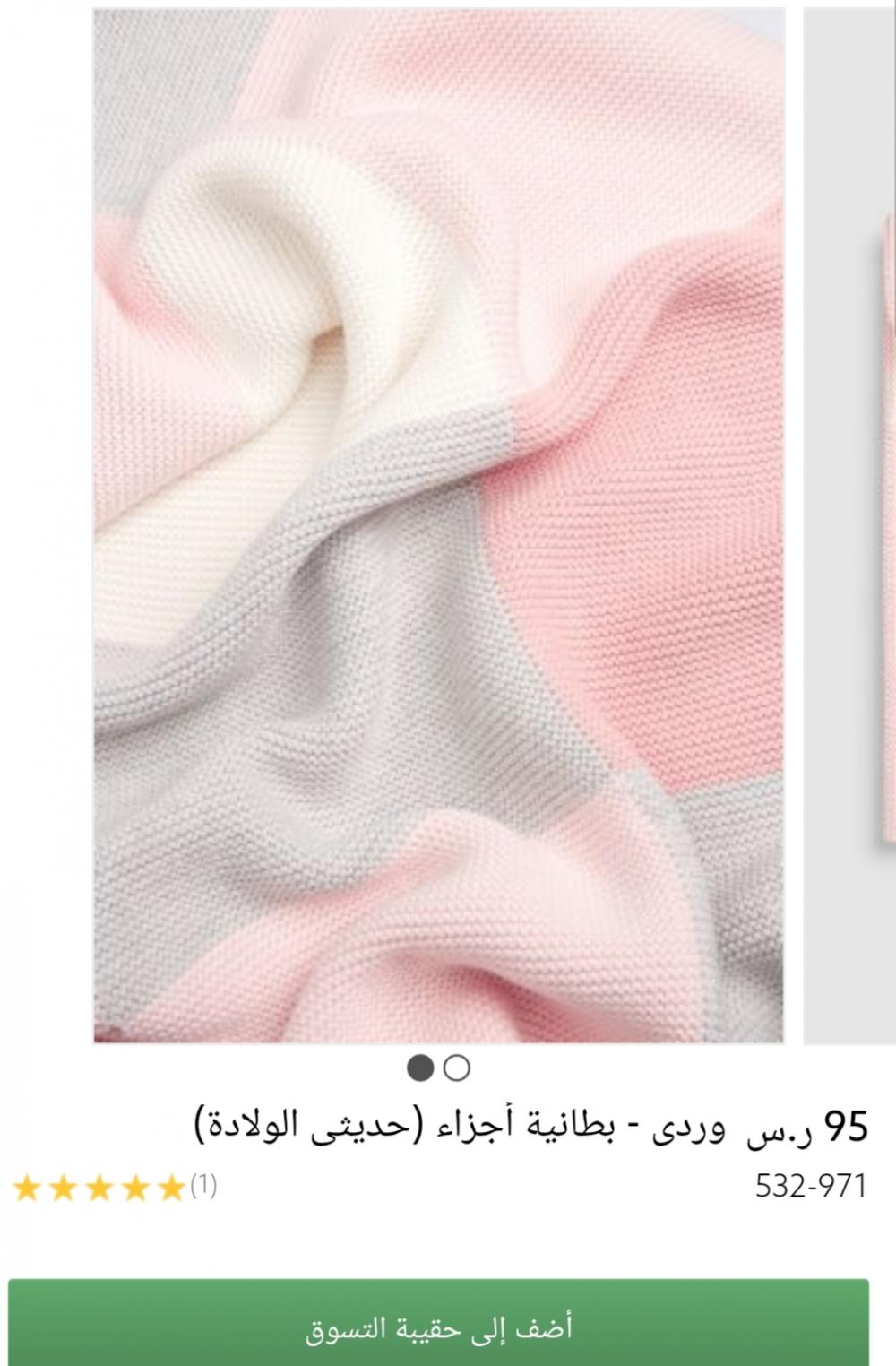Viewport: 896px width, 1366px height.
Task: View the next product image on the right
Action: (851, 525)
